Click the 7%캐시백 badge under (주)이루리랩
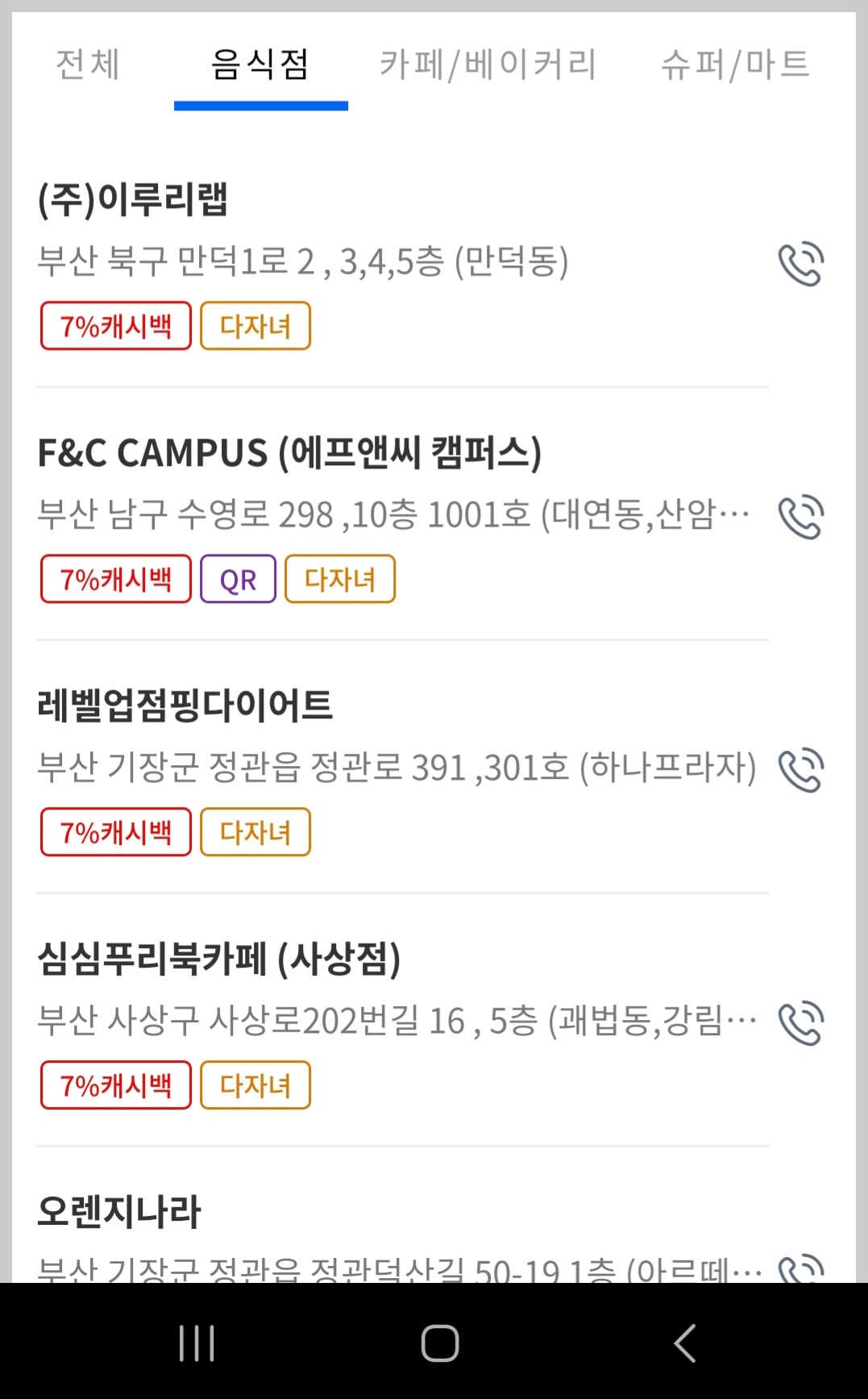 (x=115, y=325)
